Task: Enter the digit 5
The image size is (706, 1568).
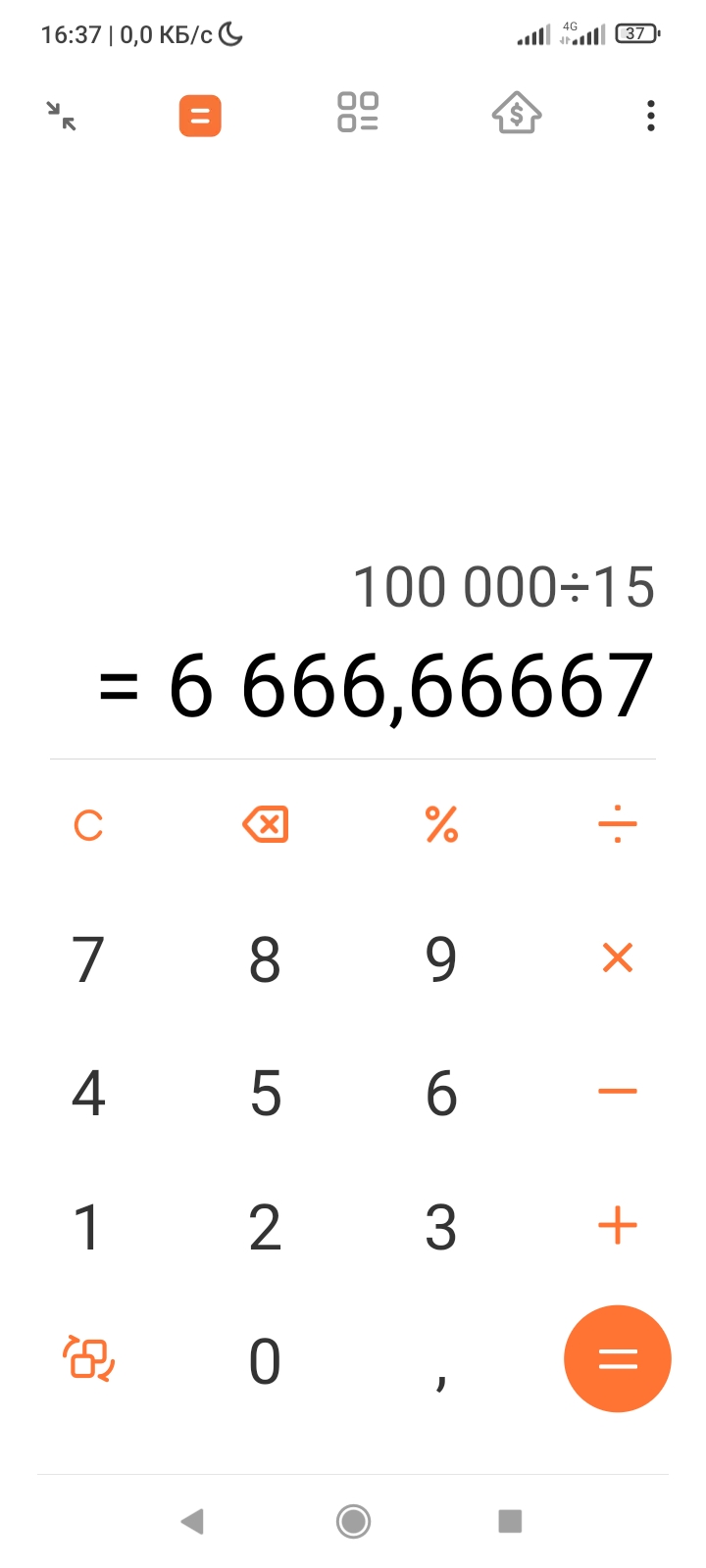Action: (266, 1093)
